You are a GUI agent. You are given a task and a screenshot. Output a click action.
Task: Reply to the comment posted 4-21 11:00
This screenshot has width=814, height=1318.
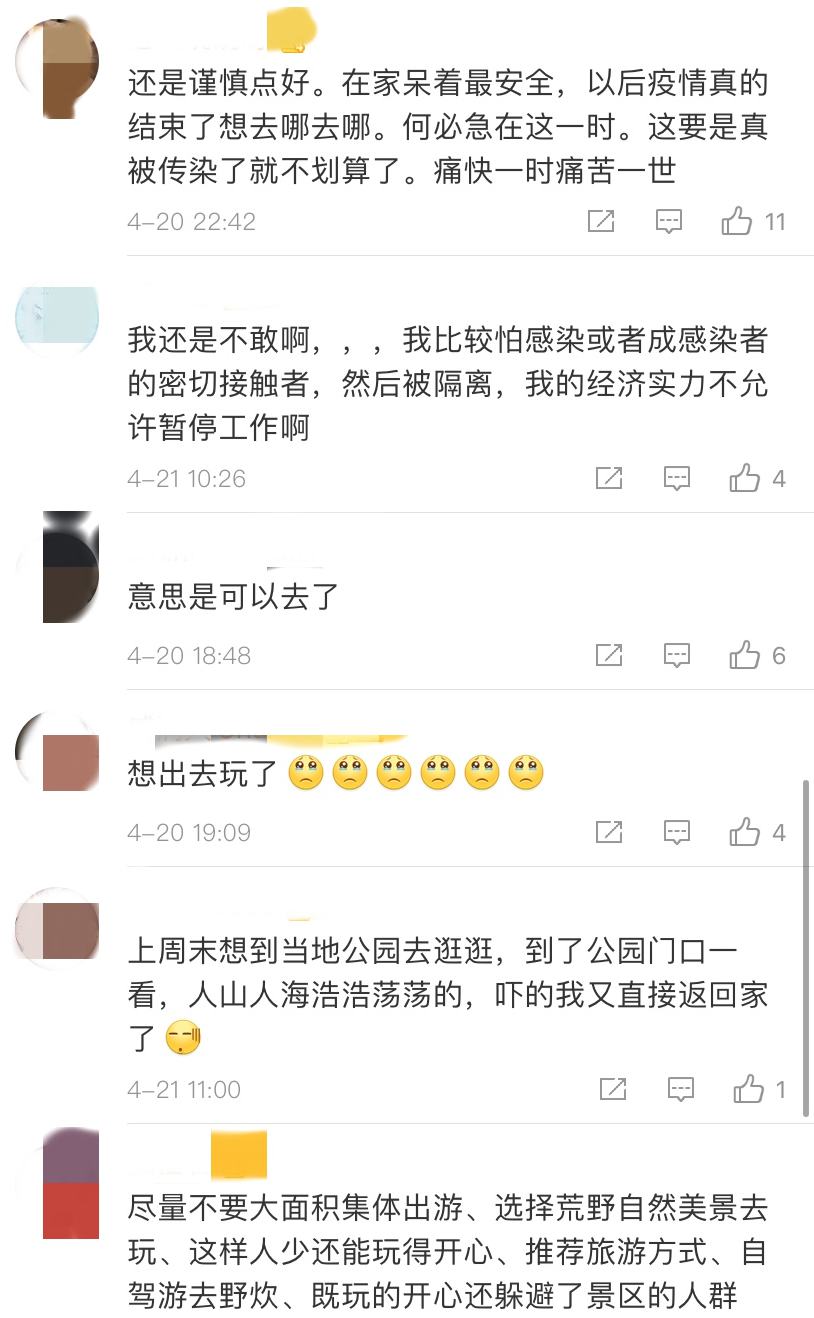pos(680,1089)
